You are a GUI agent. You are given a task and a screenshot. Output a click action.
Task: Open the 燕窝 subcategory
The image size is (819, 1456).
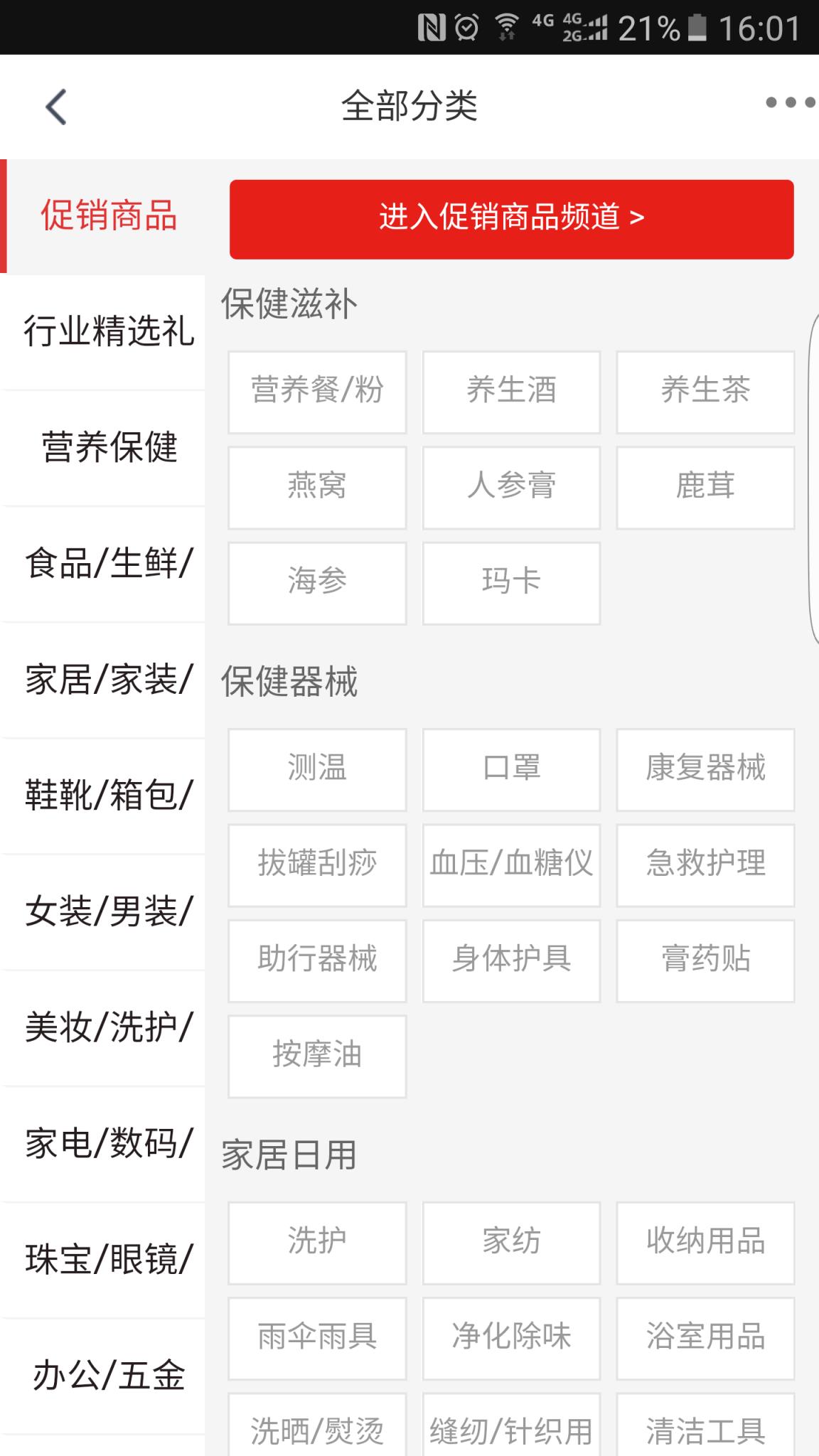tap(316, 487)
